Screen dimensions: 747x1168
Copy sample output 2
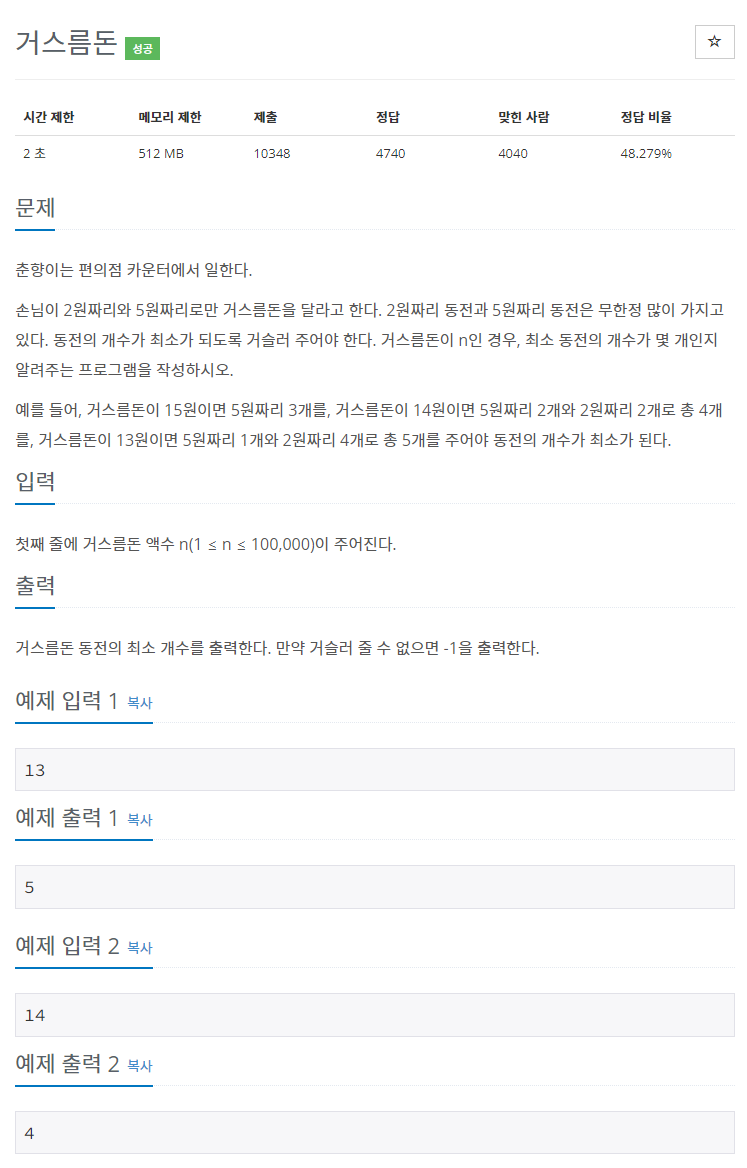(x=139, y=1065)
